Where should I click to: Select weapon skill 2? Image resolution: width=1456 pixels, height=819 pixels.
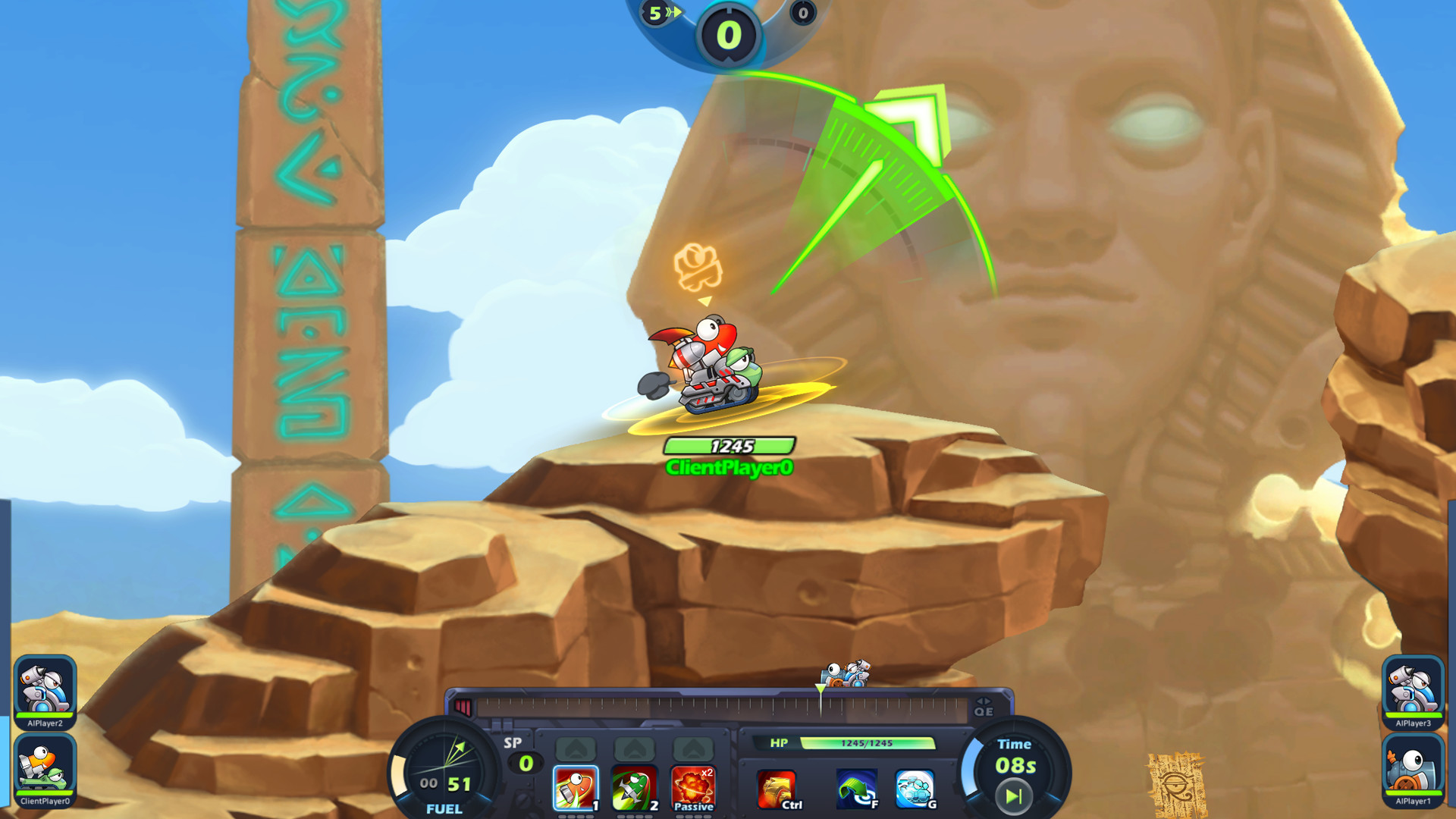coord(634,789)
